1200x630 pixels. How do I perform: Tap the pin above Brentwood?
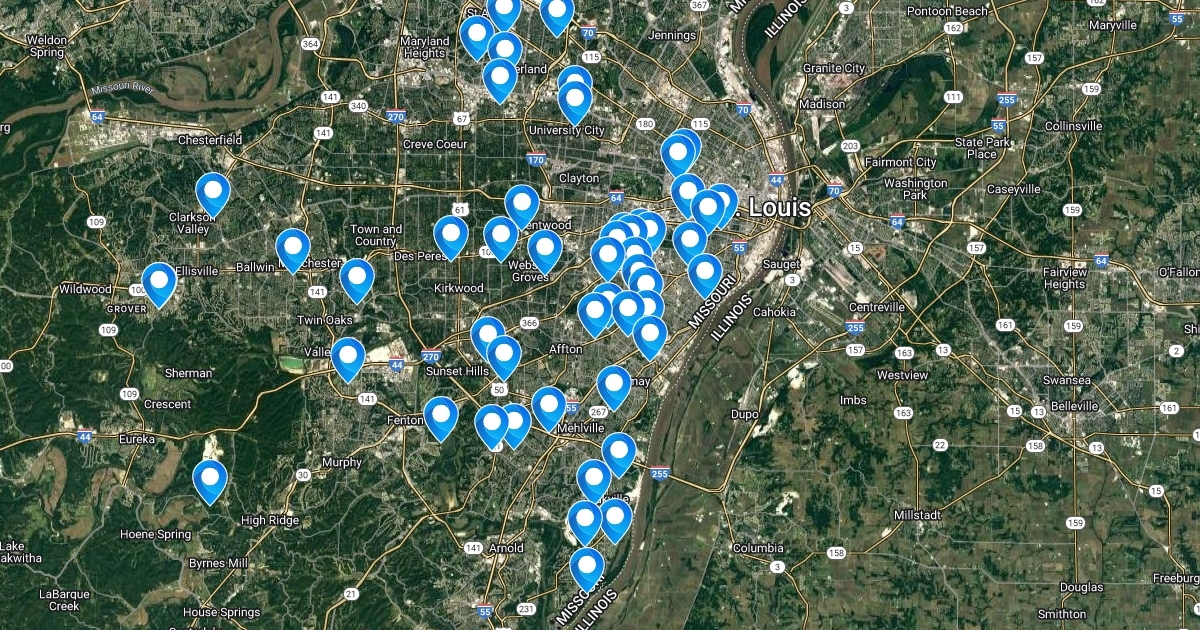coord(521,202)
